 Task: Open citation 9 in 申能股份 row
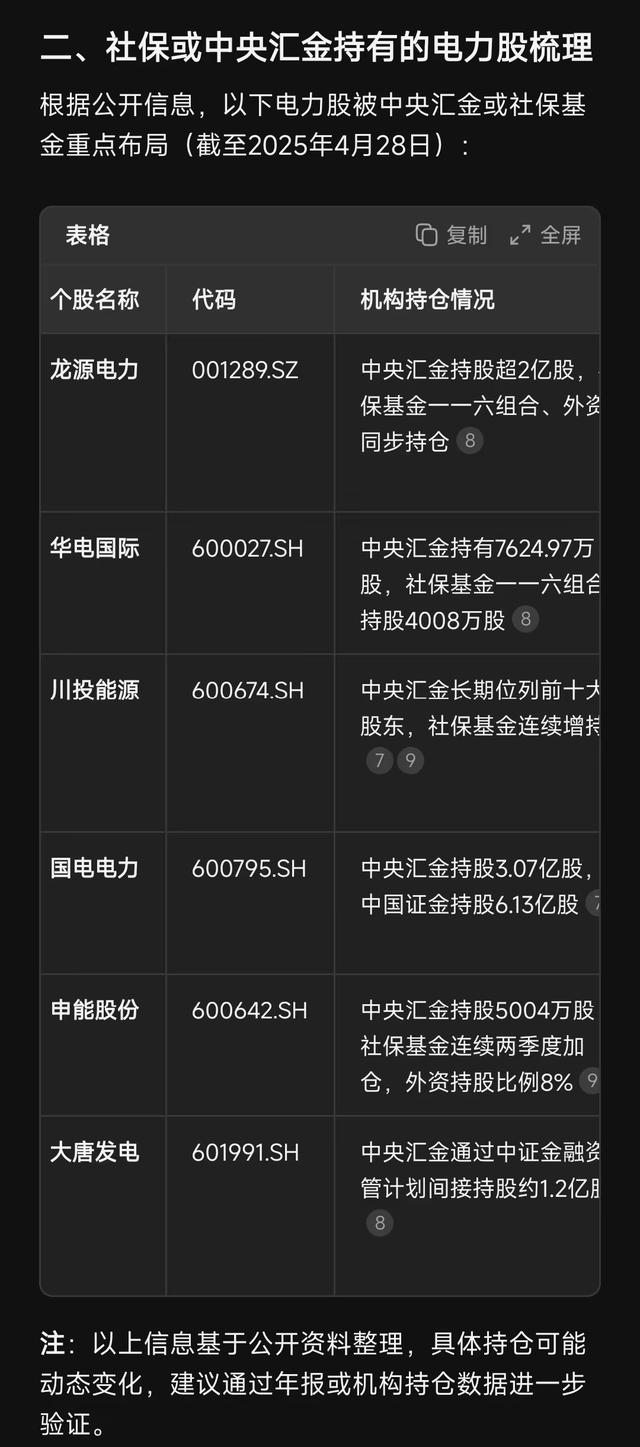pos(591,1081)
